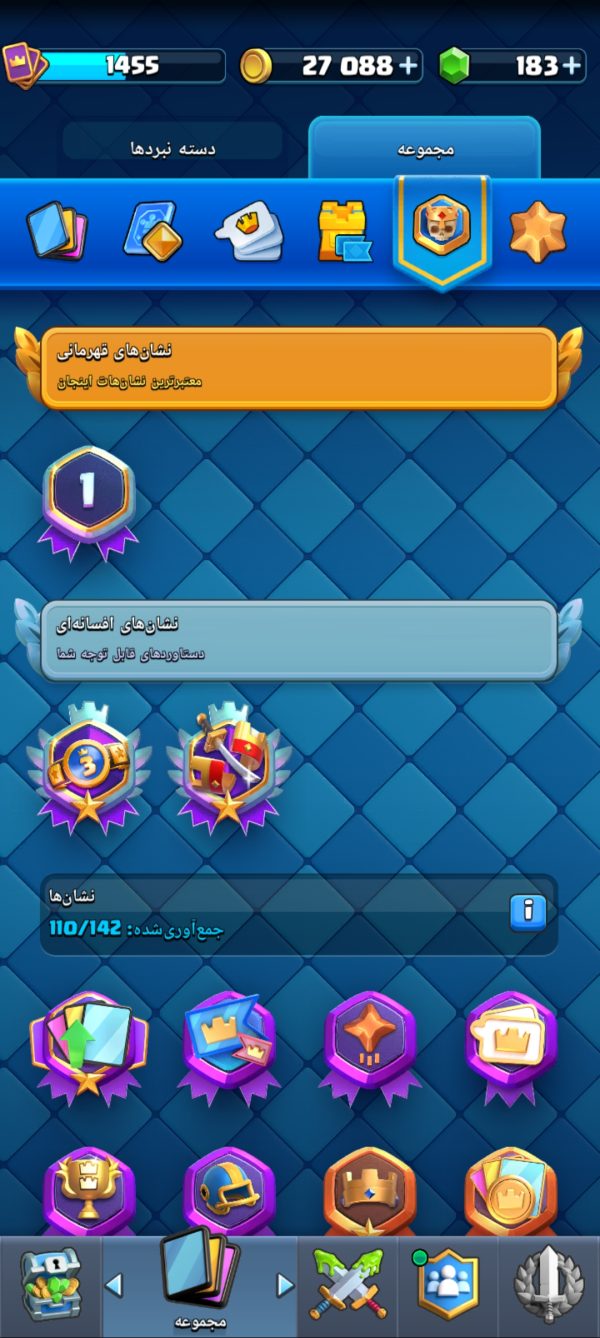View the number 3 legendary badge

click(86, 767)
